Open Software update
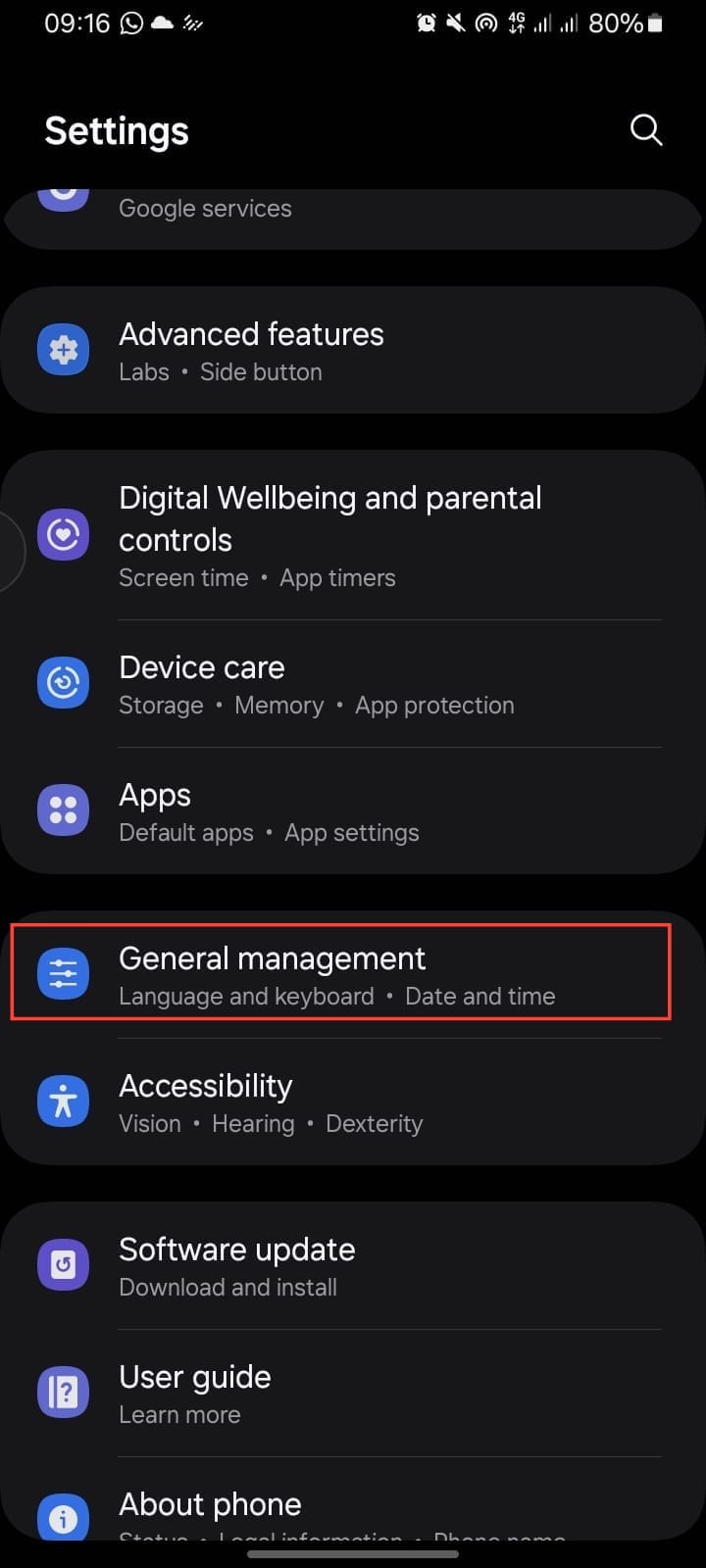This screenshot has width=706, height=1568. 353,1266
